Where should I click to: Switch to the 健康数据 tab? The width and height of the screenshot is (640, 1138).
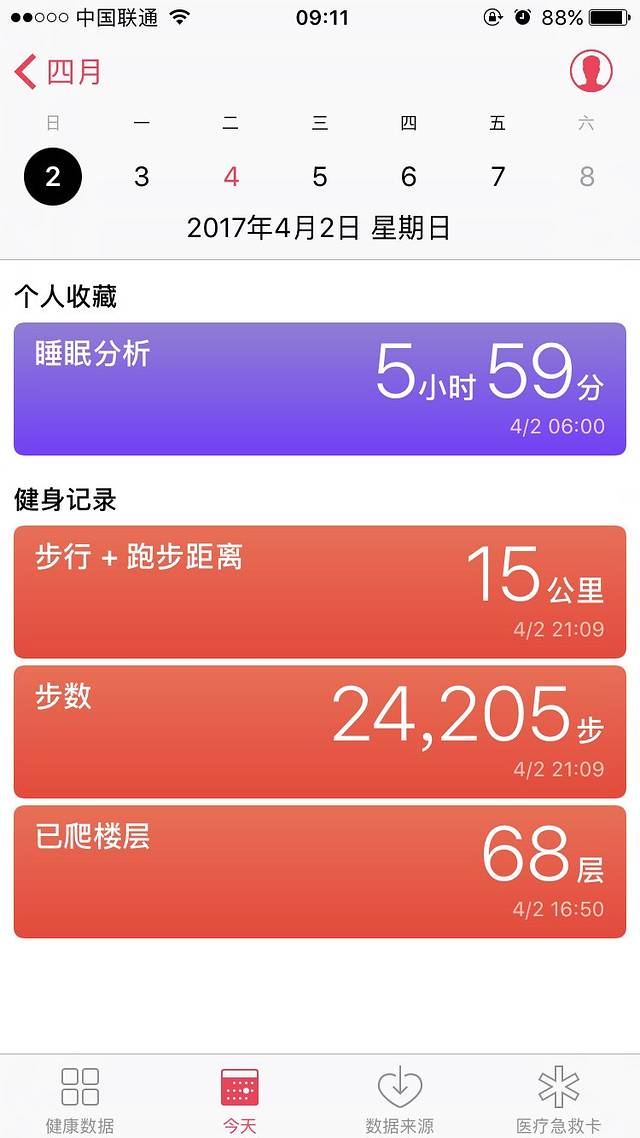pyautogui.click(x=80, y=1099)
